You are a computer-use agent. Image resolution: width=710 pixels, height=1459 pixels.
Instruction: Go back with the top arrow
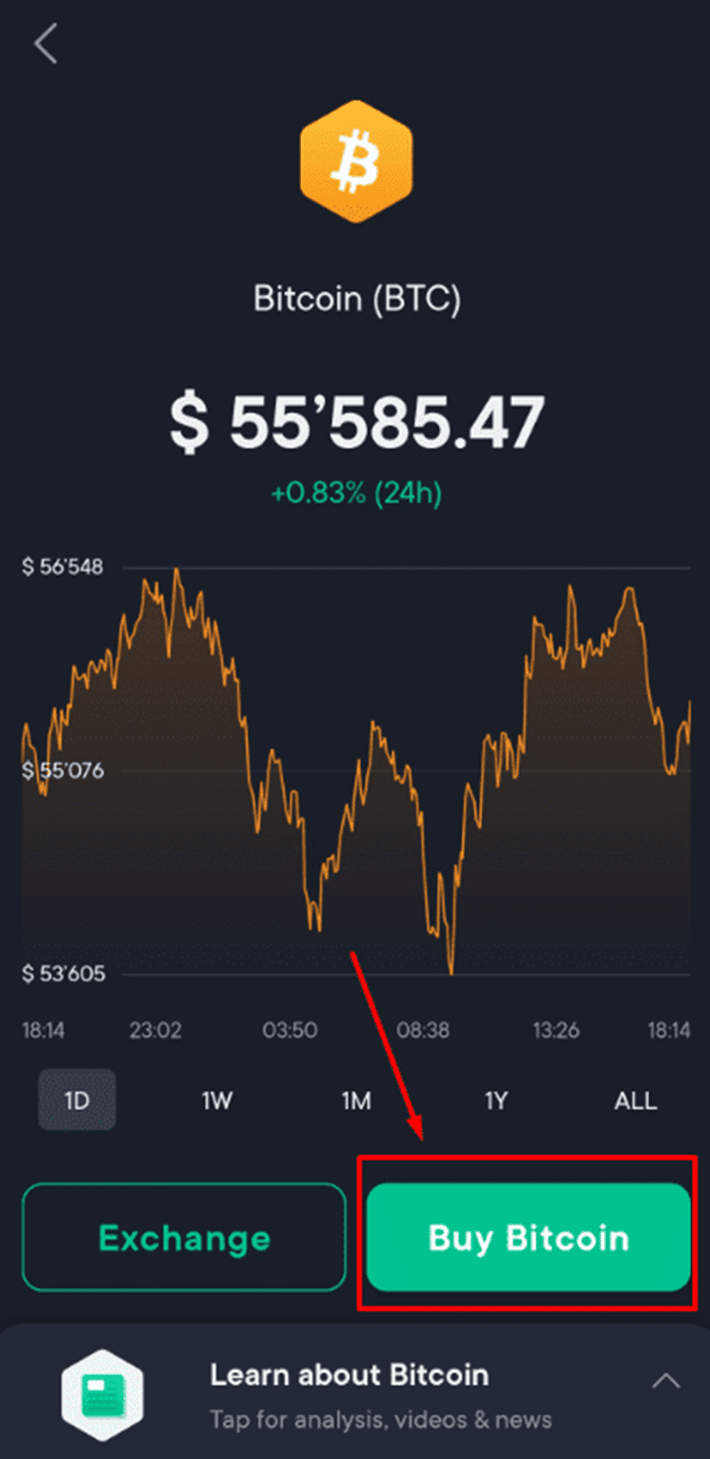(x=46, y=44)
